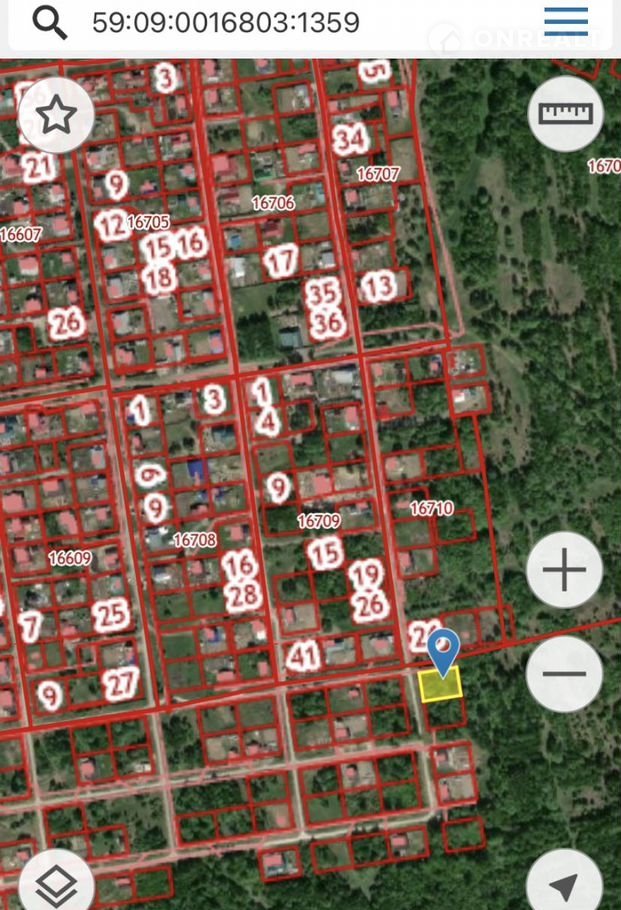
Task: Open the hamburger menu
Action: [x=565, y=21]
